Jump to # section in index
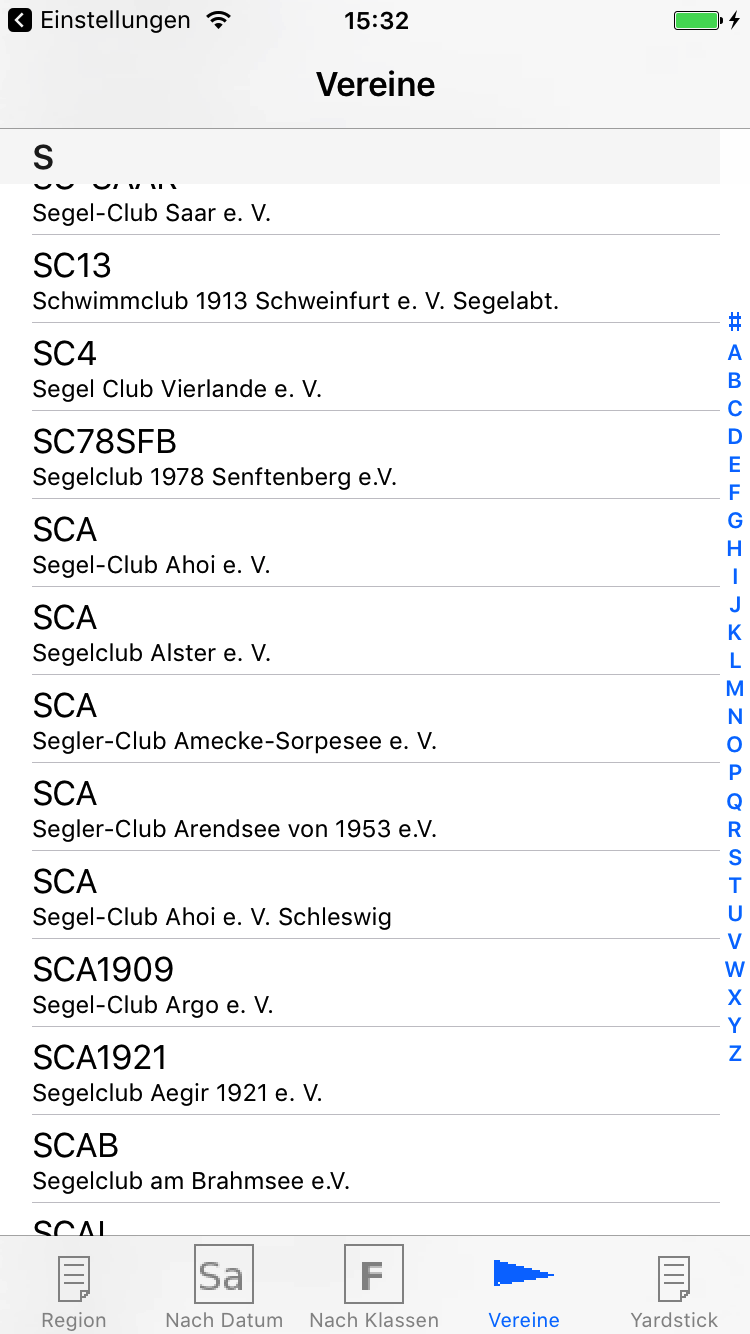Screen dimensions: 750x1334 735,322
